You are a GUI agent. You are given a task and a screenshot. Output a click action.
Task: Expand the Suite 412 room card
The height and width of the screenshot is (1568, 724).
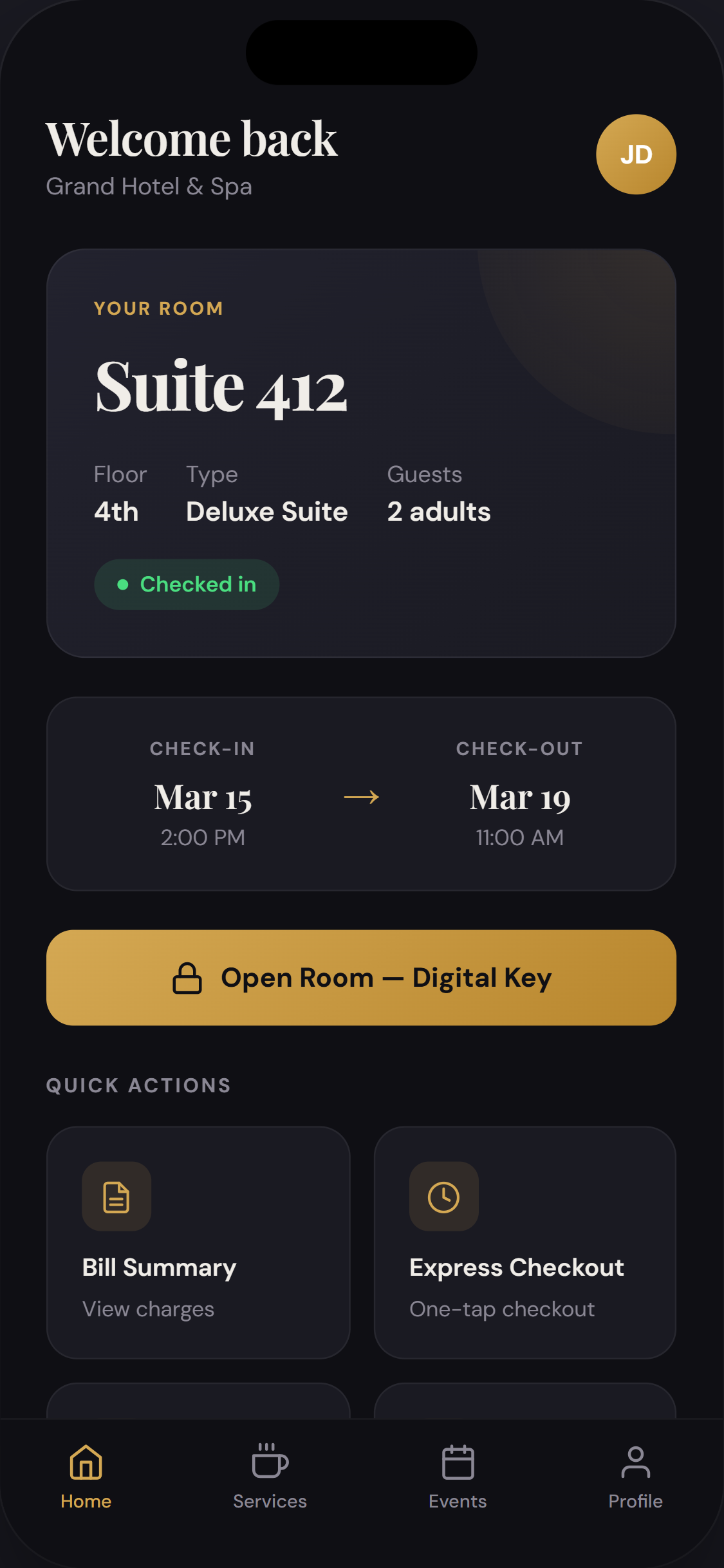[362, 451]
